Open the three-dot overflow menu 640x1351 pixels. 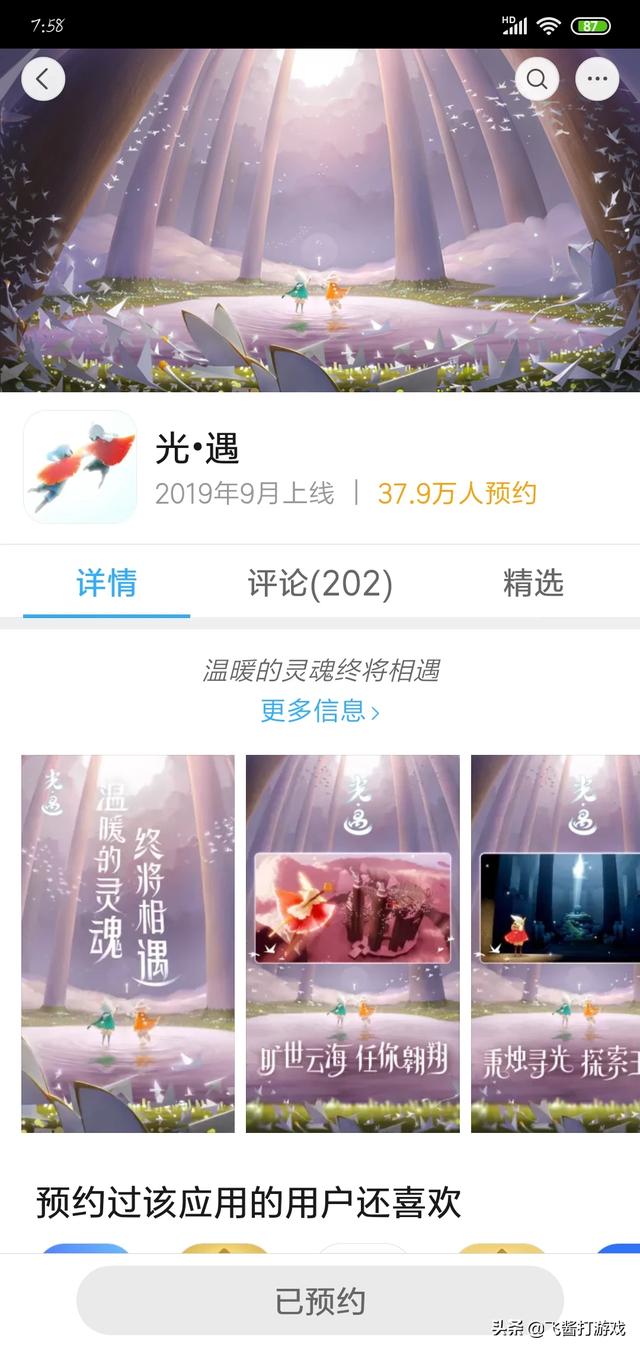coord(597,79)
